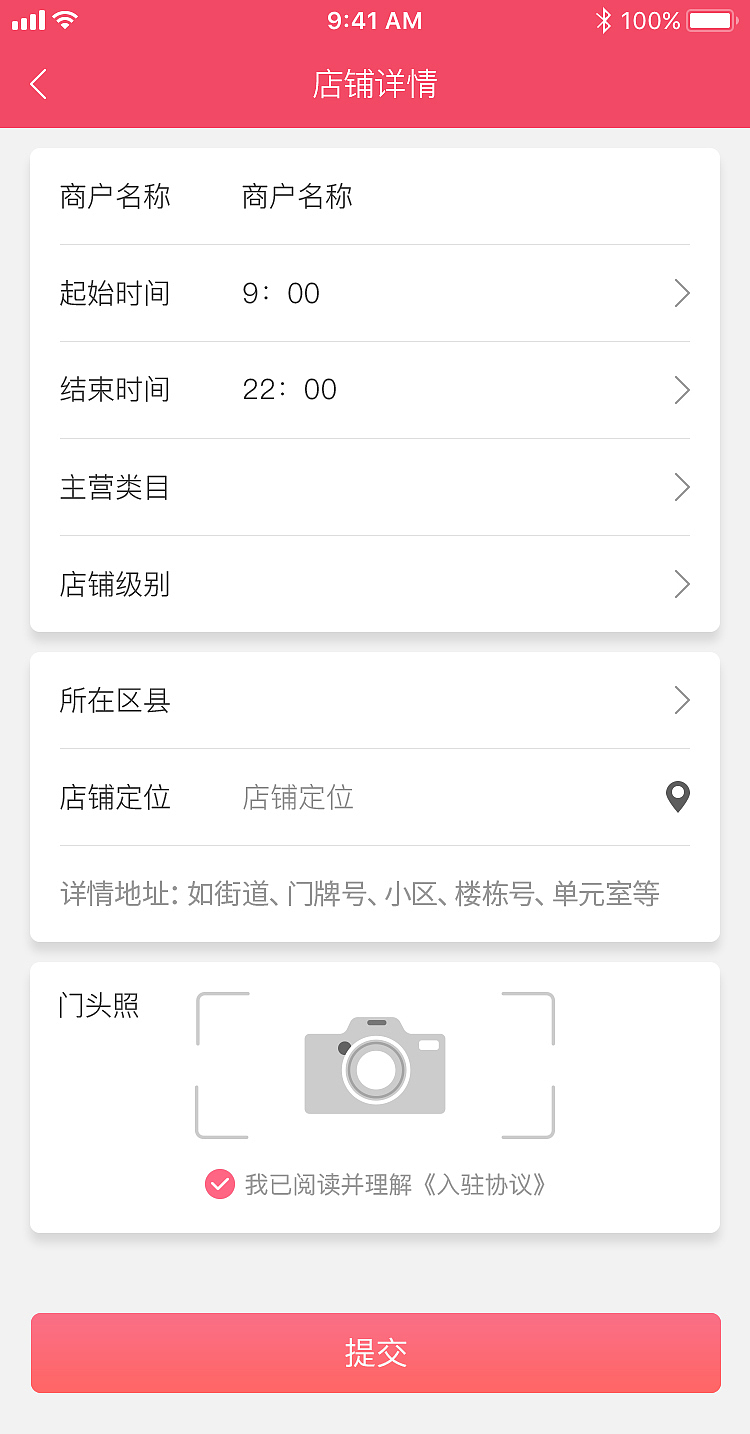The height and width of the screenshot is (1434, 750).
Task: Toggle the 入驻协议 agreement checkbox off
Action: tap(219, 1184)
